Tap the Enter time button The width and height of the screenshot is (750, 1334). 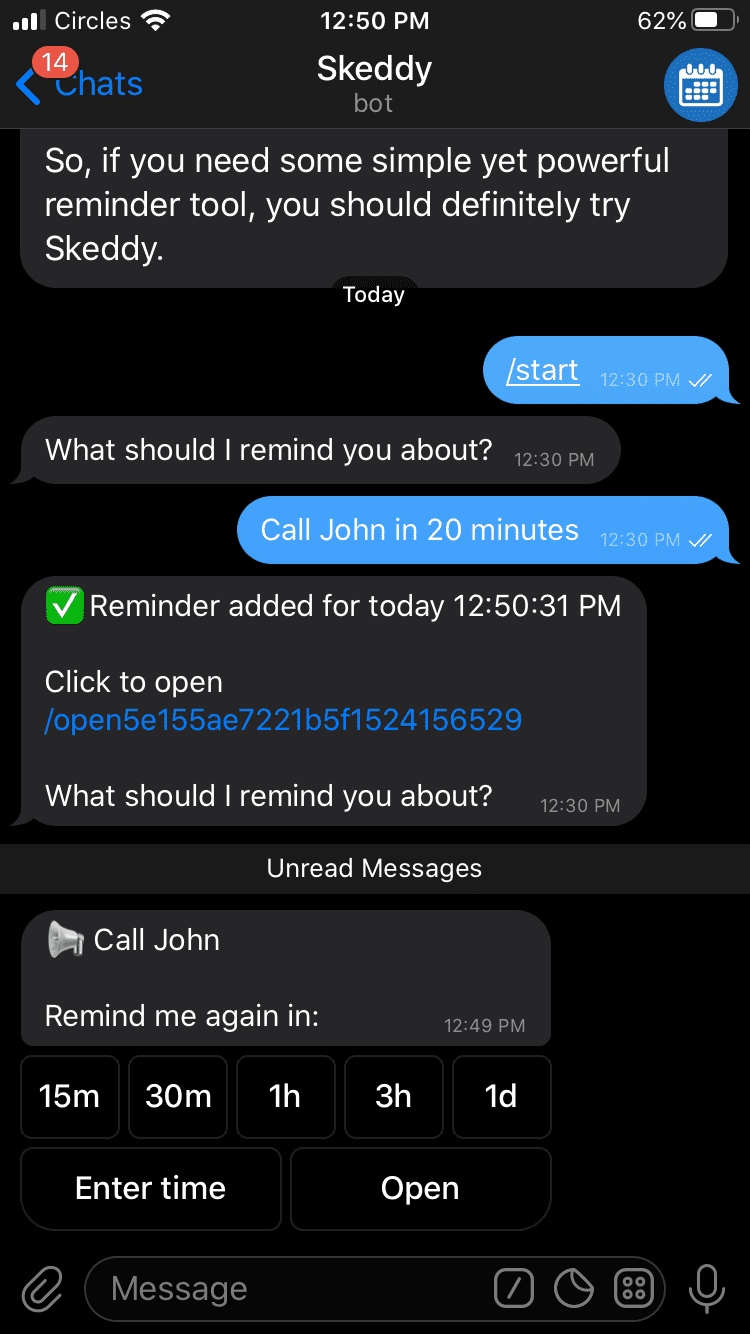[x=151, y=1188]
